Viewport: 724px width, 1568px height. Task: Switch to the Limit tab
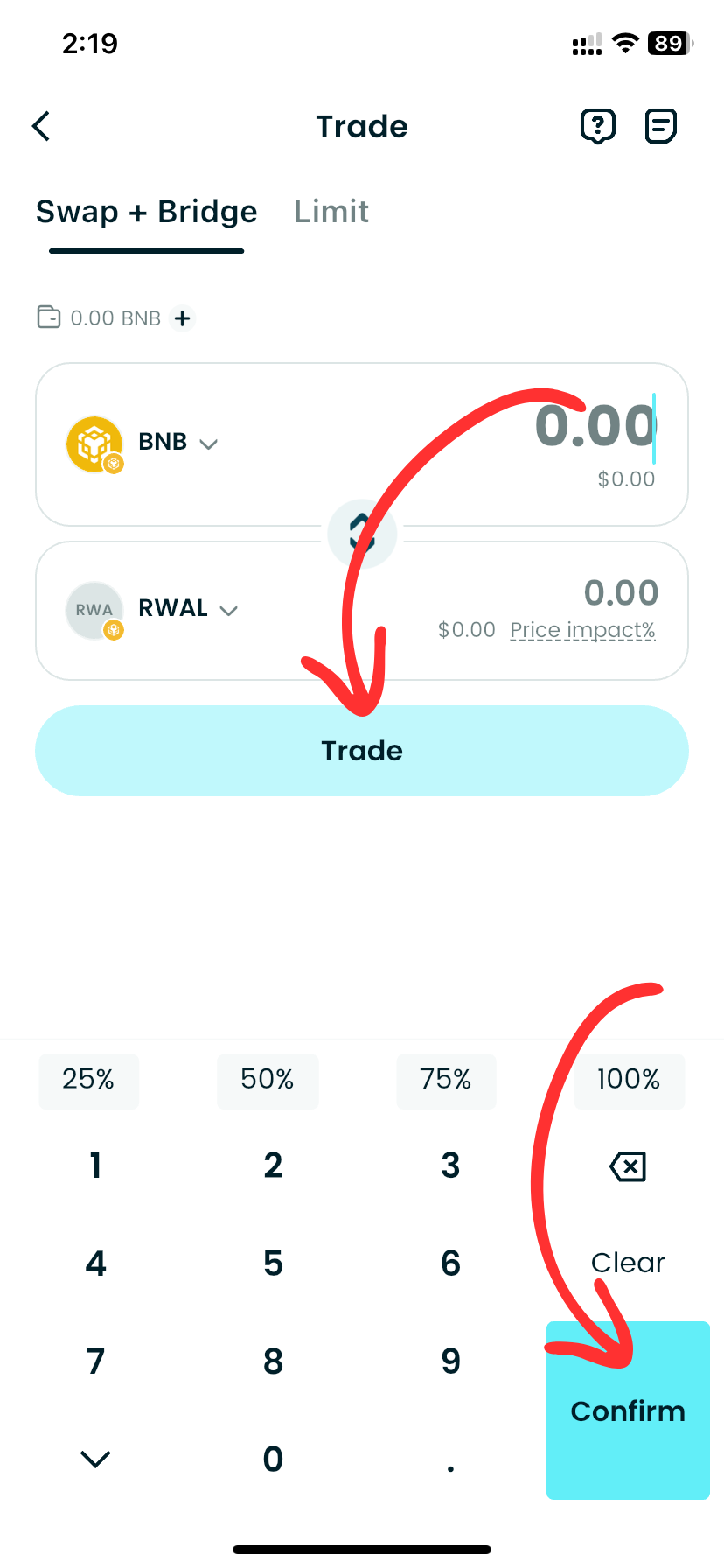tap(331, 212)
